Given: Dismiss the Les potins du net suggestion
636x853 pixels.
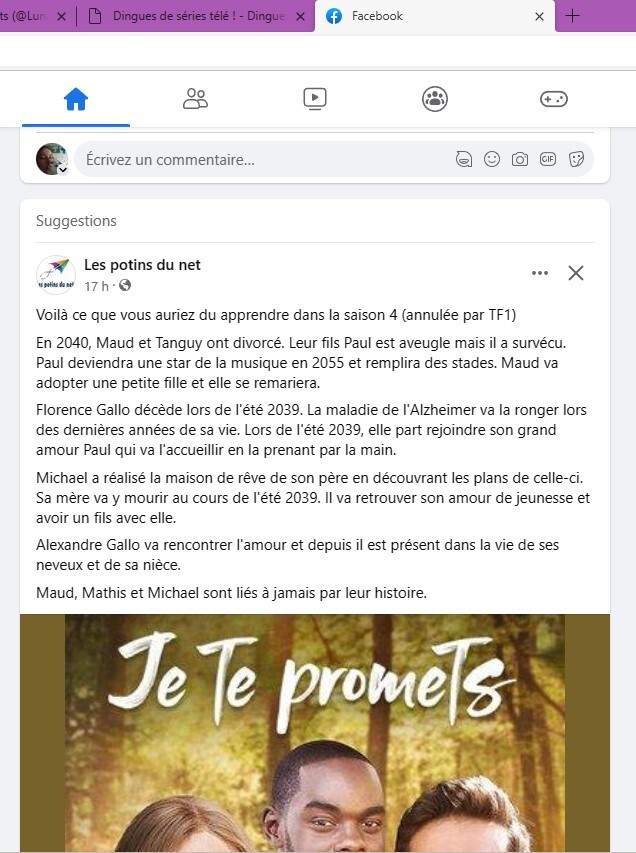Looking at the screenshot, I should 576,273.
